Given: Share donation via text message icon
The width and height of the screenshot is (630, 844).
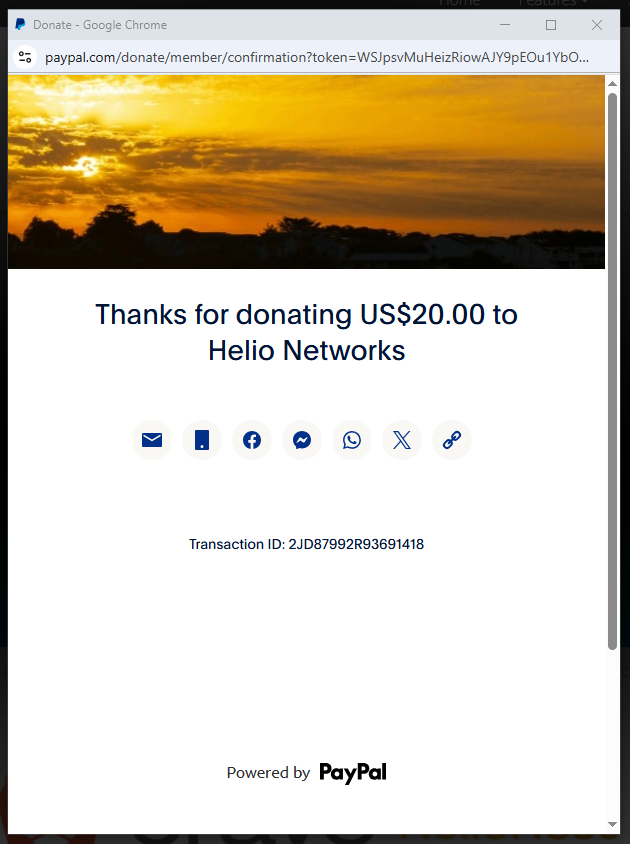Looking at the screenshot, I should click(202, 440).
